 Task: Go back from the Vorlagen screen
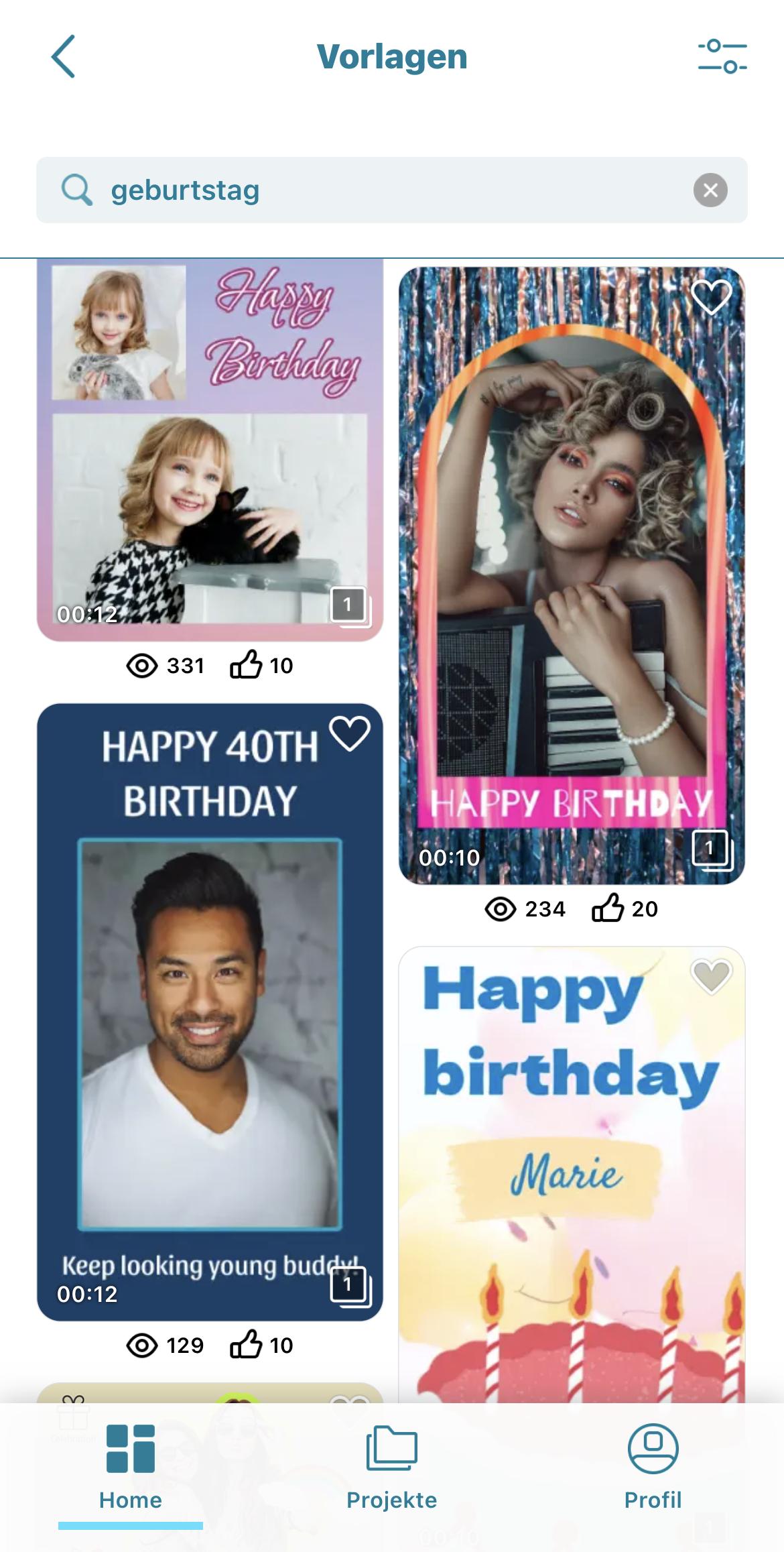coord(64,57)
